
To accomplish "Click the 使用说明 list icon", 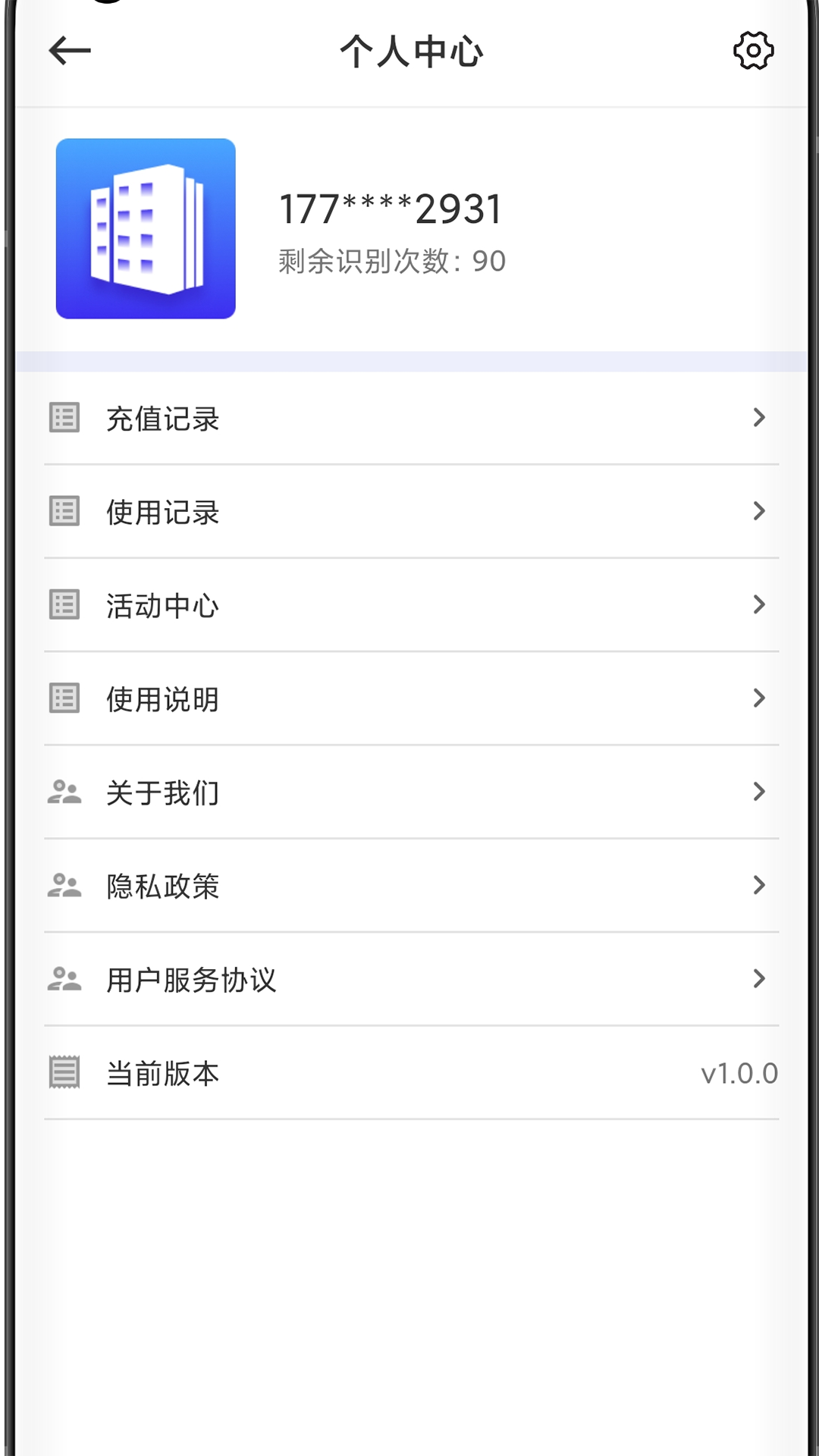I will 64,697.
